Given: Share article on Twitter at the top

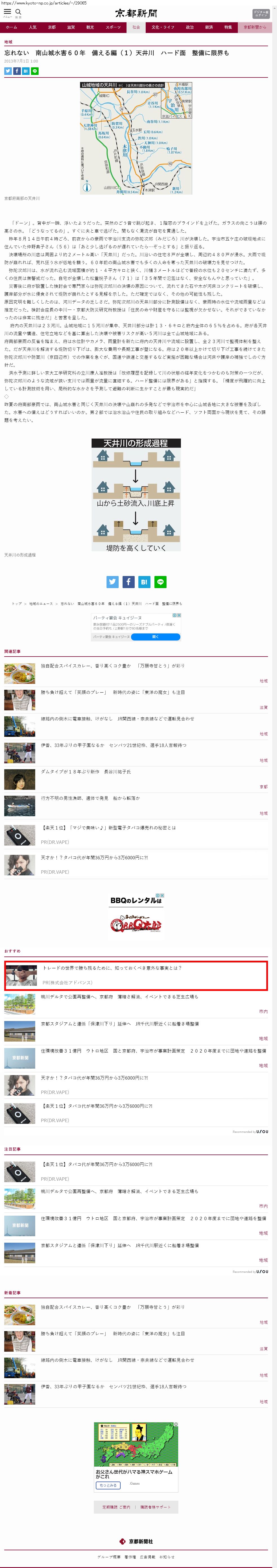Looking at the screenshot, I should pyautogui.click(x=8, y=71).
